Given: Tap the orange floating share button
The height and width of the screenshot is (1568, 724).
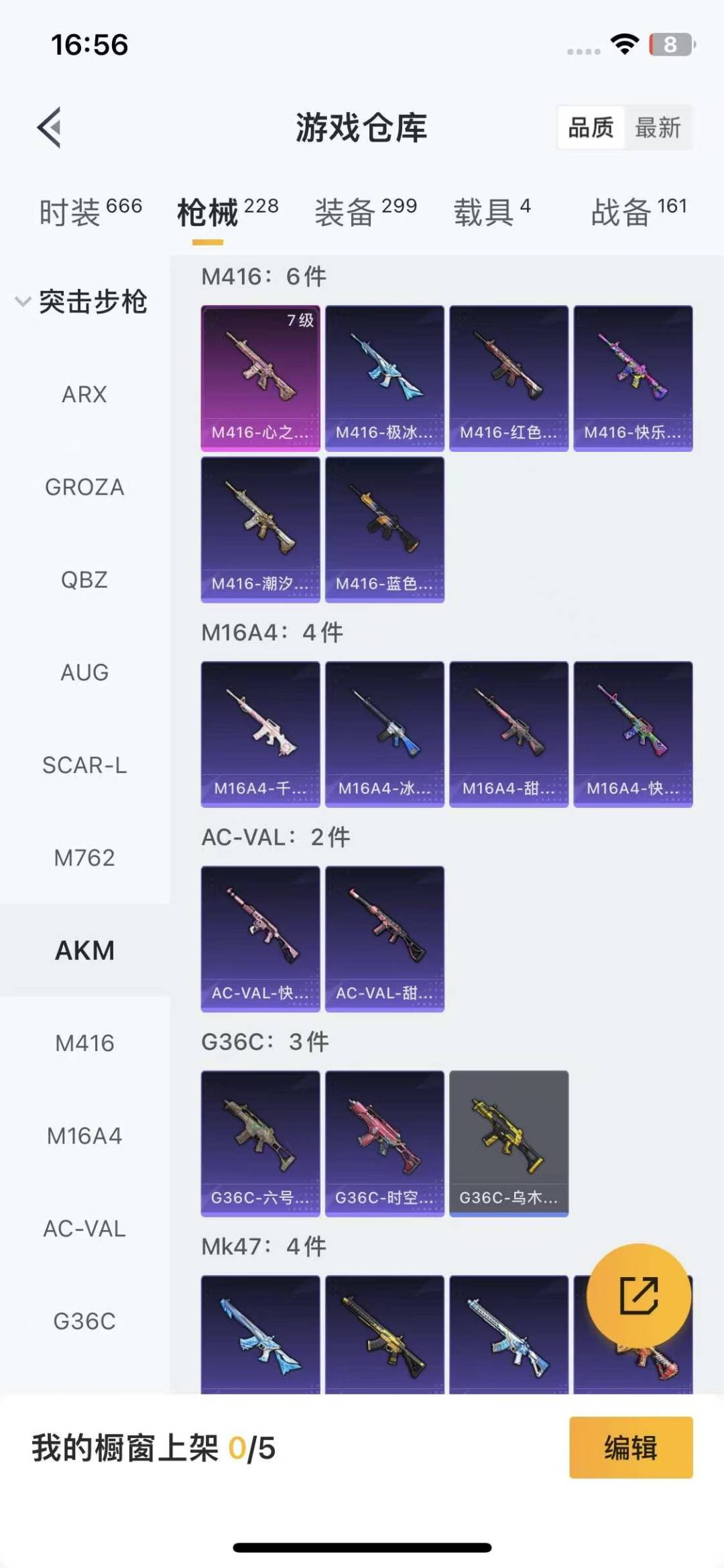Looking at the screenshot, I should pyautogui.click(x=638, y=1295).
